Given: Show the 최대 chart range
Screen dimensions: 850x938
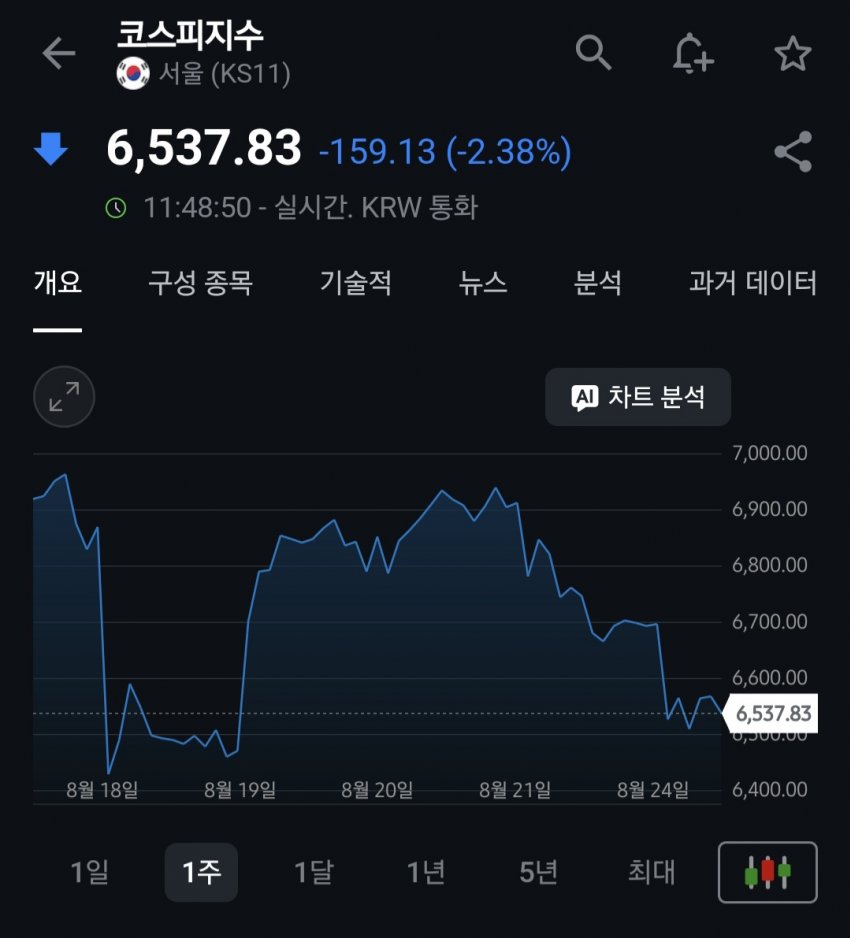Looking at the screenshot, I should click(651, 872).
